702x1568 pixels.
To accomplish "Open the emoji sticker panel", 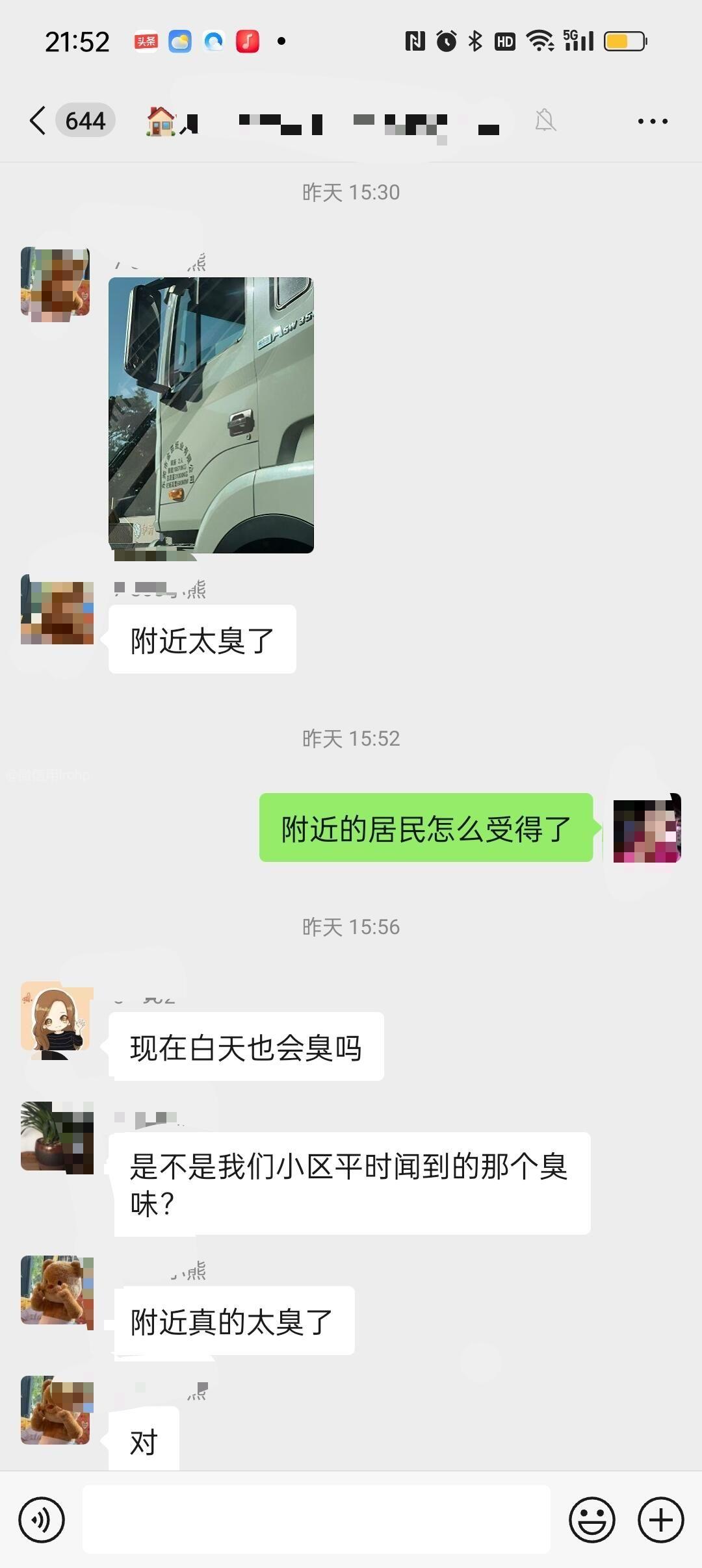I will click(x=591, y=1519).
